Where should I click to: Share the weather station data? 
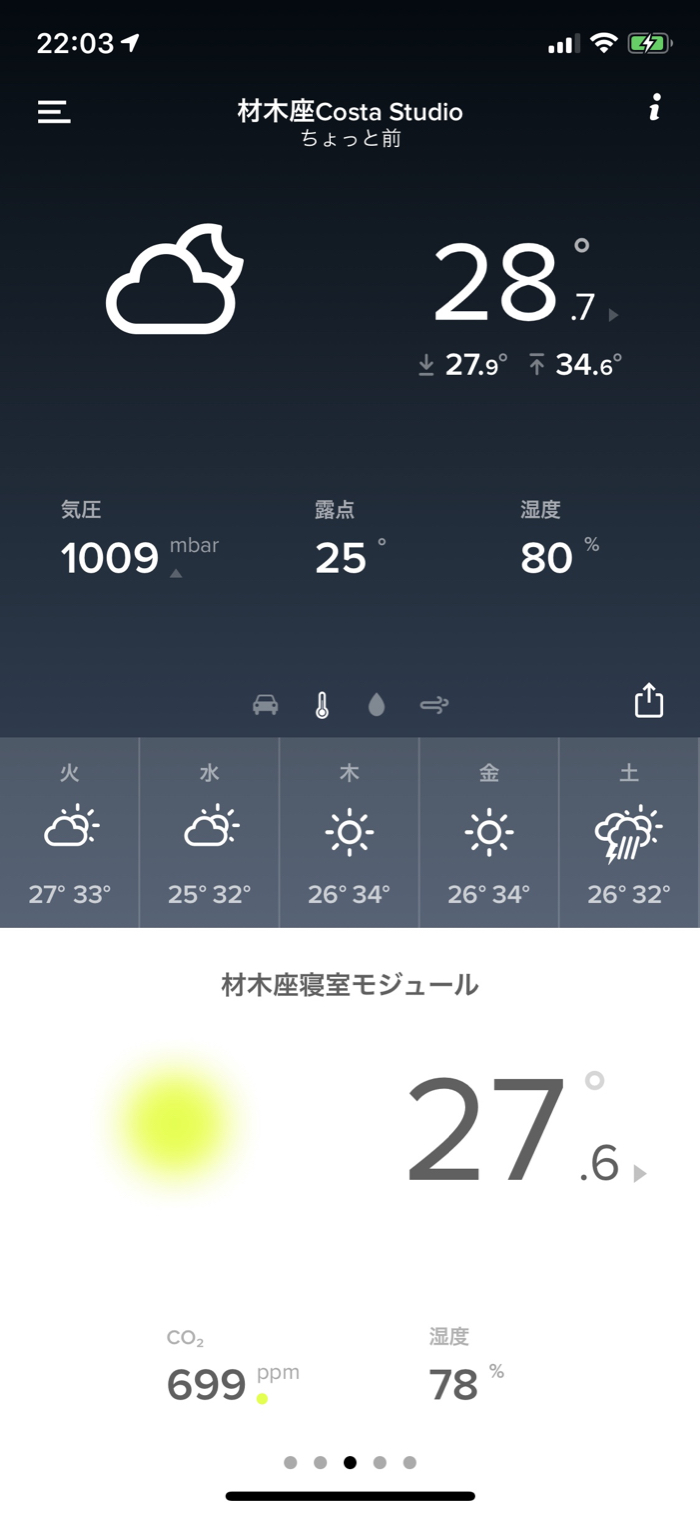(649, 700)
